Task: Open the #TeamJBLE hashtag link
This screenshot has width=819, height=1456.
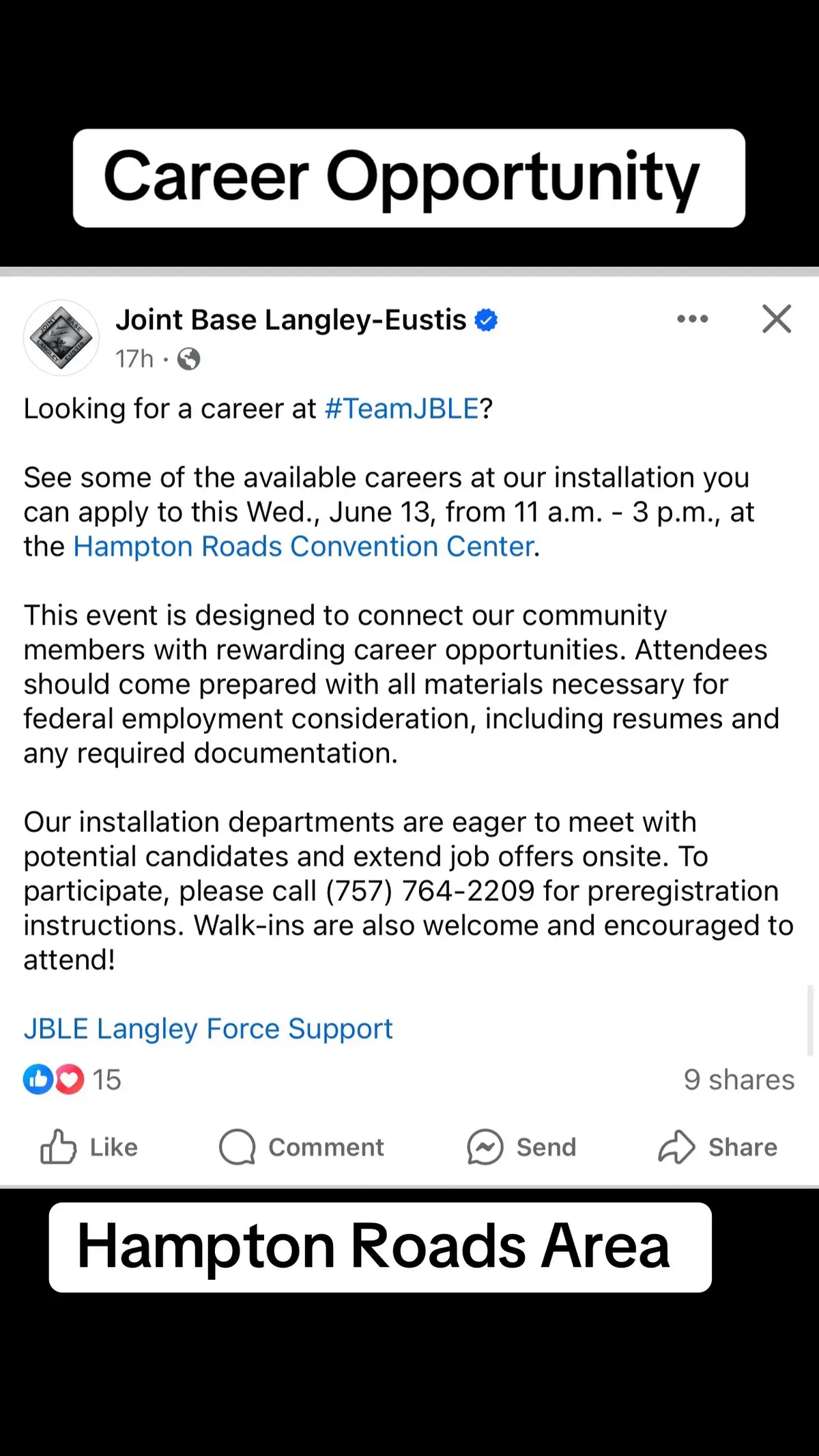Action: 402,408
